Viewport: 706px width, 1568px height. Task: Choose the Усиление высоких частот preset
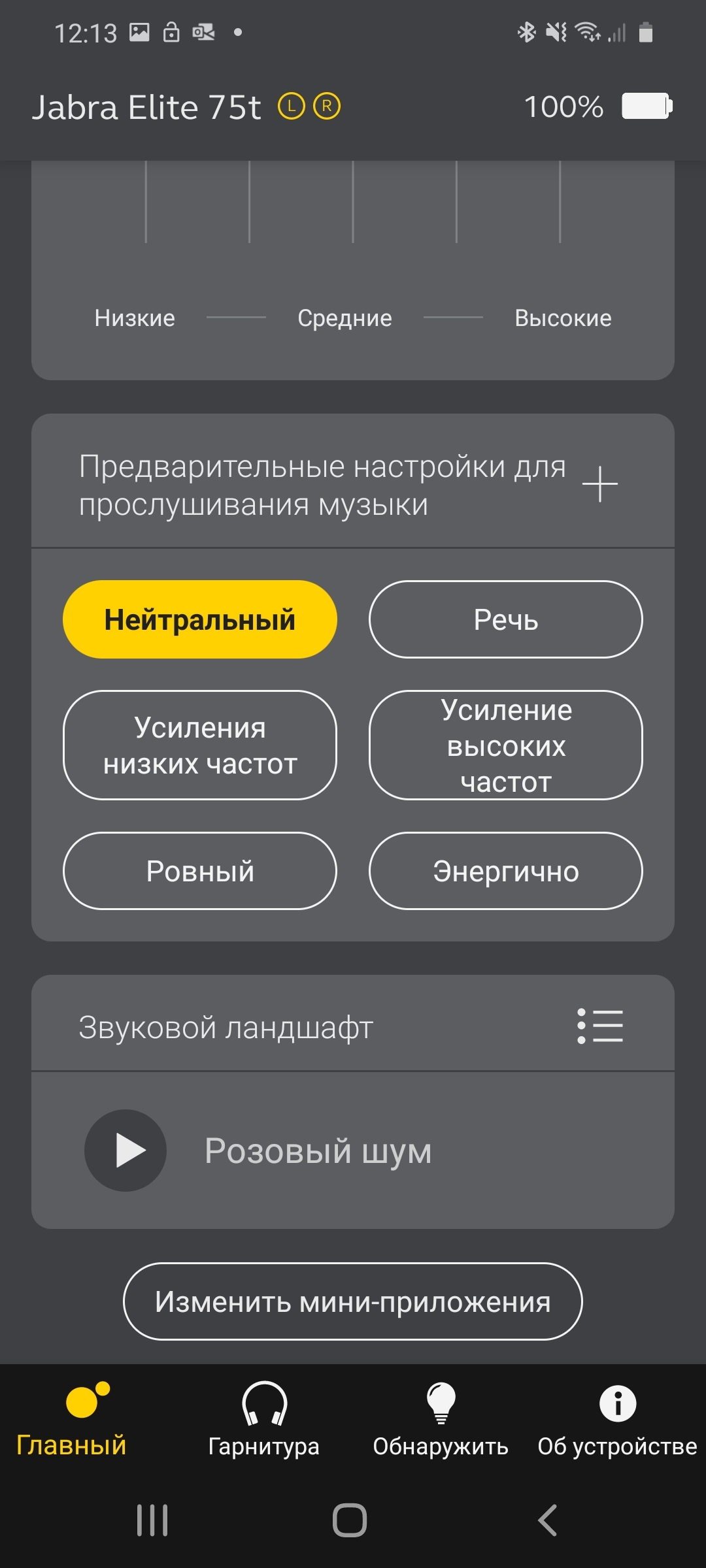tap(505, 745)
